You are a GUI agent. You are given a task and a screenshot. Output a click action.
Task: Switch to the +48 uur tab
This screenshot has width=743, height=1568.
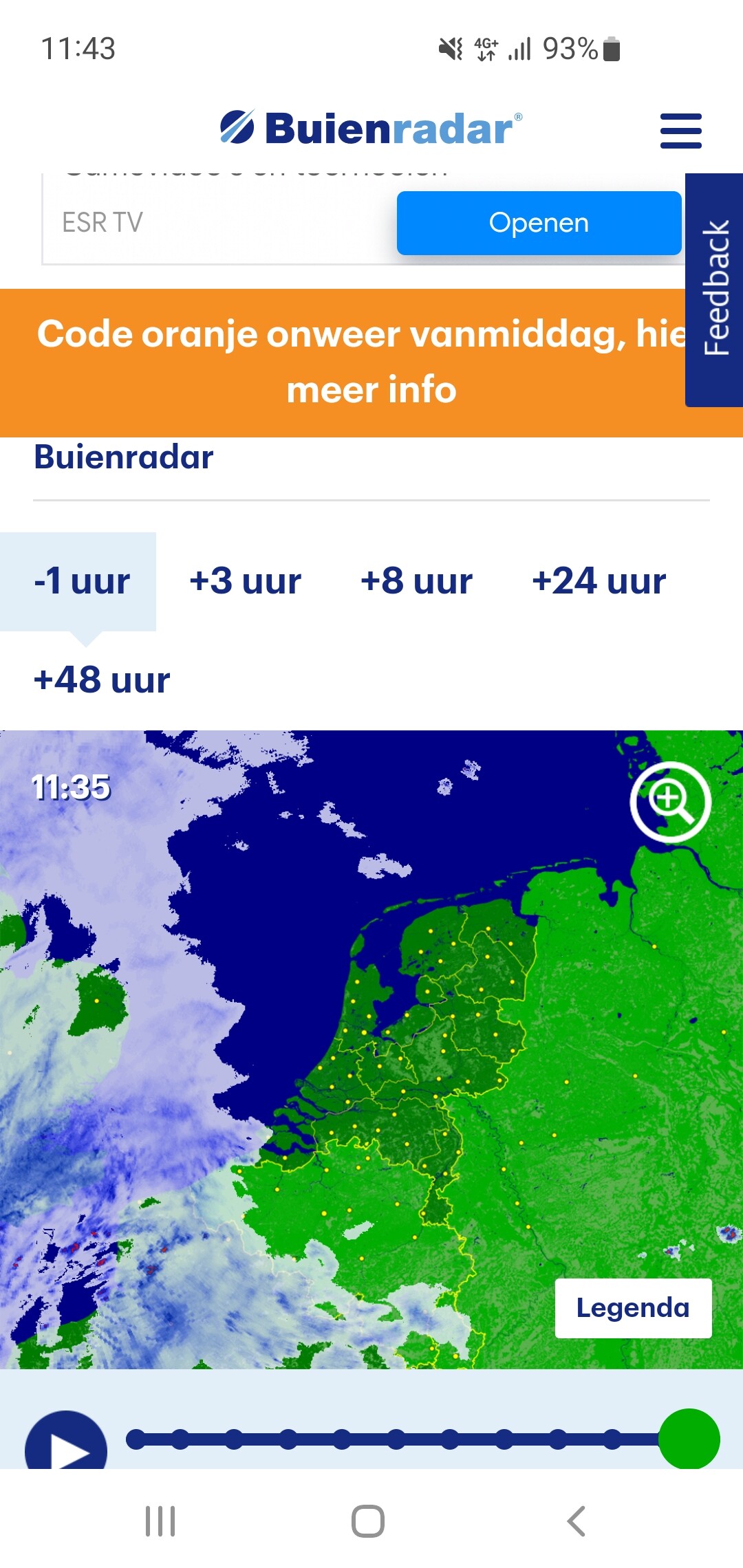(x=102, y=680)
